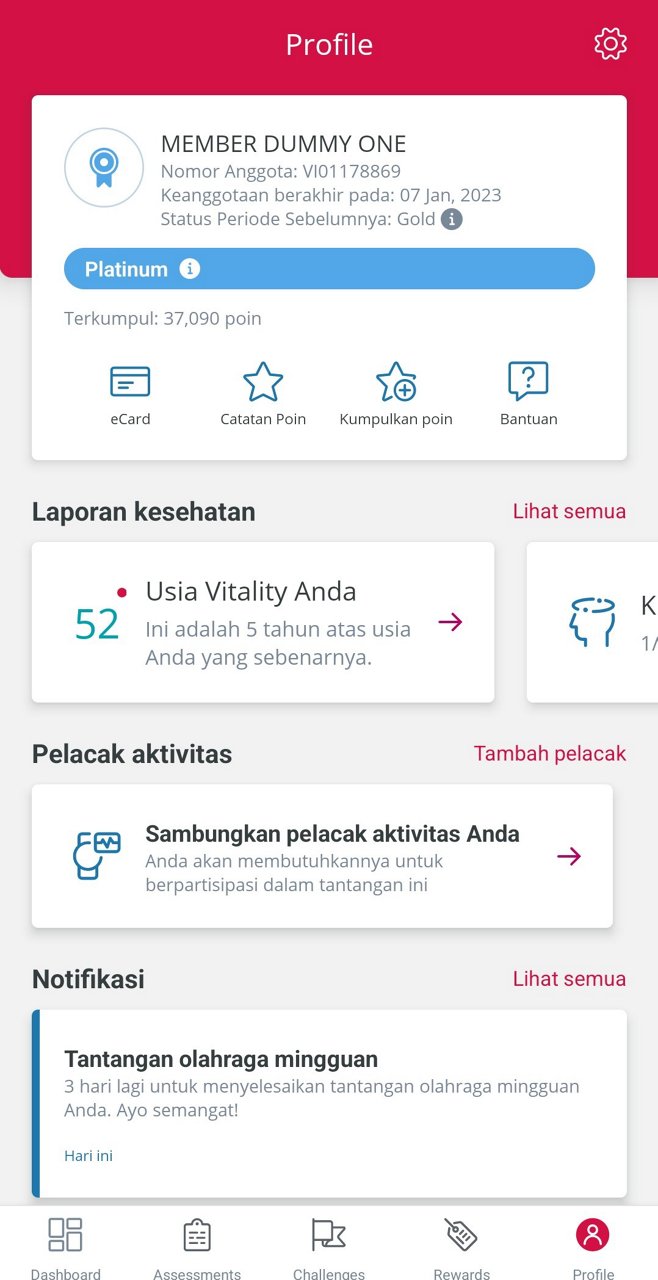Tap Lihat semua next to Notifikasi
The width and height of the screenshot is (658, 1280).
tap(569, 979)
